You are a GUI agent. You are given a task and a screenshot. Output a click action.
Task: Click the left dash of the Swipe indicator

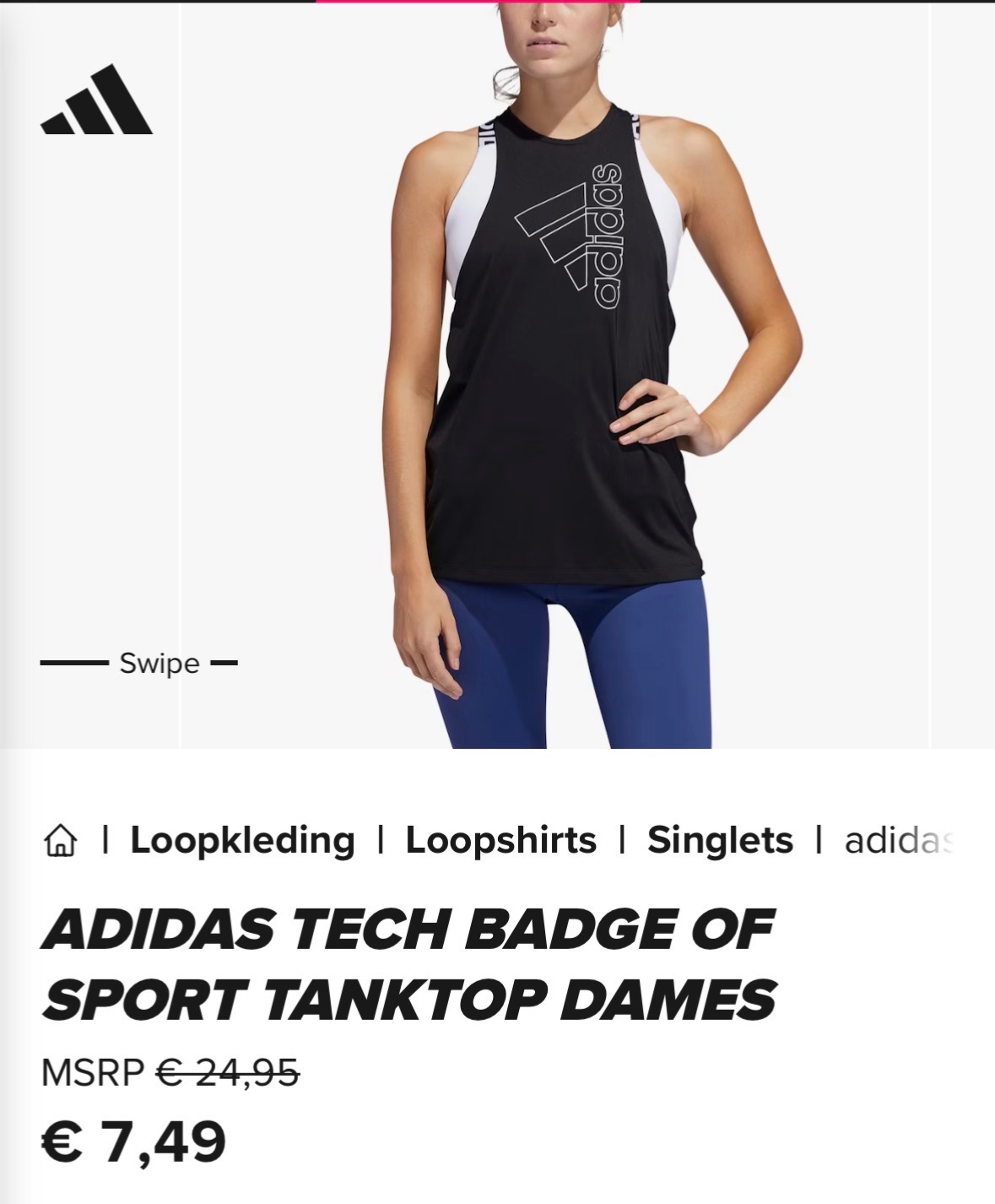click(73, 664)
